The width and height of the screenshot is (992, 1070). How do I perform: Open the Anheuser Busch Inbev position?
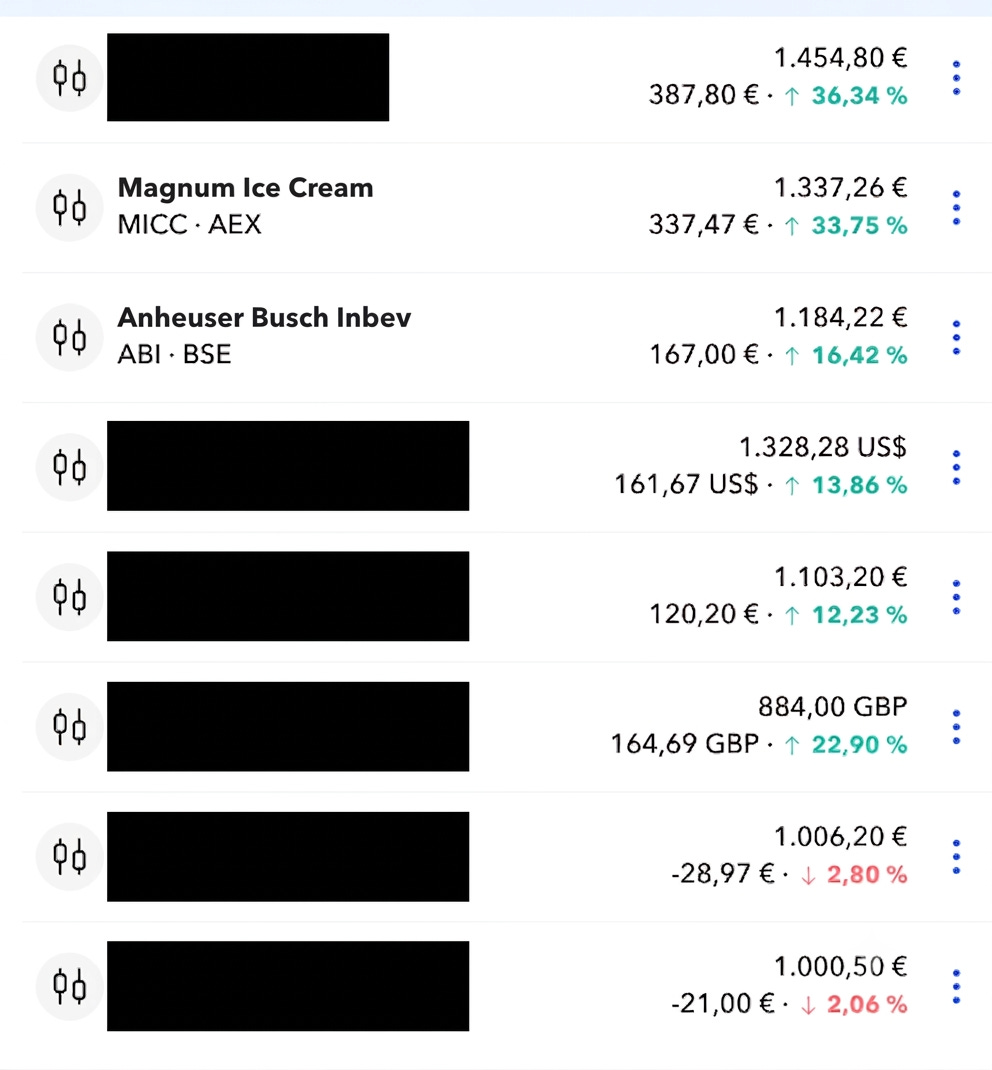click(506, 337)
